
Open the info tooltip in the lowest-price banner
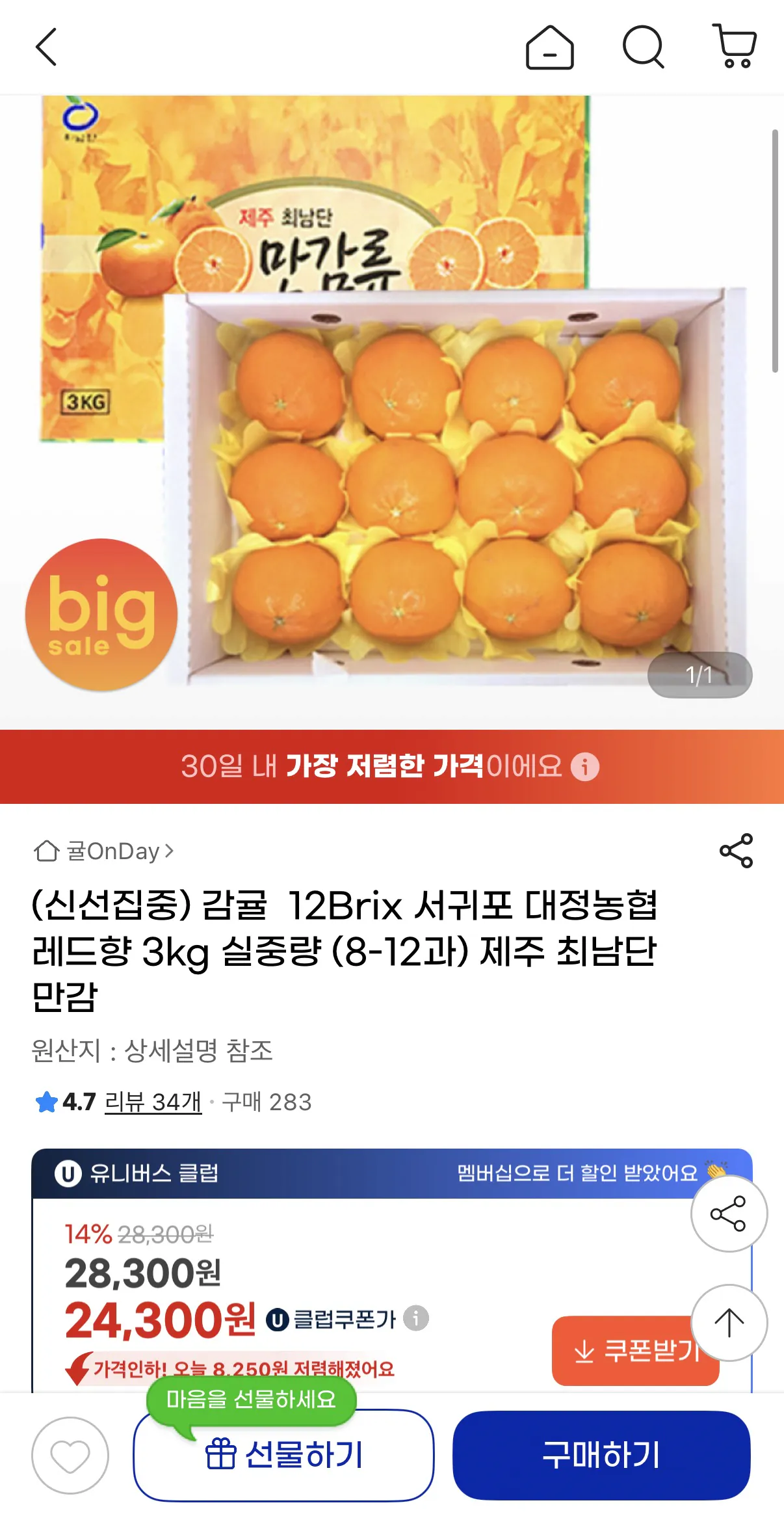pos(584,768)
